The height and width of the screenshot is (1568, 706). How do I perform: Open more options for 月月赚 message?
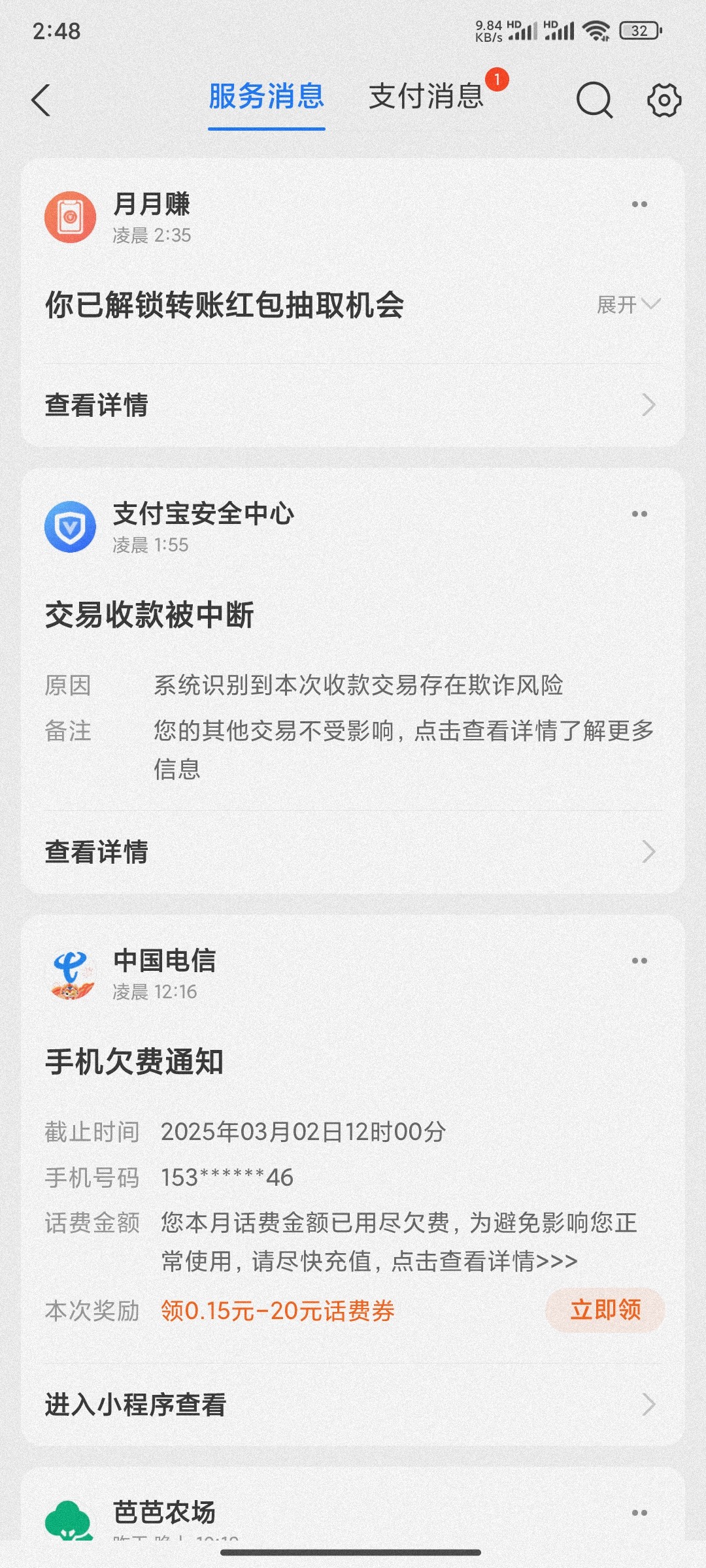tap(639, 204)
